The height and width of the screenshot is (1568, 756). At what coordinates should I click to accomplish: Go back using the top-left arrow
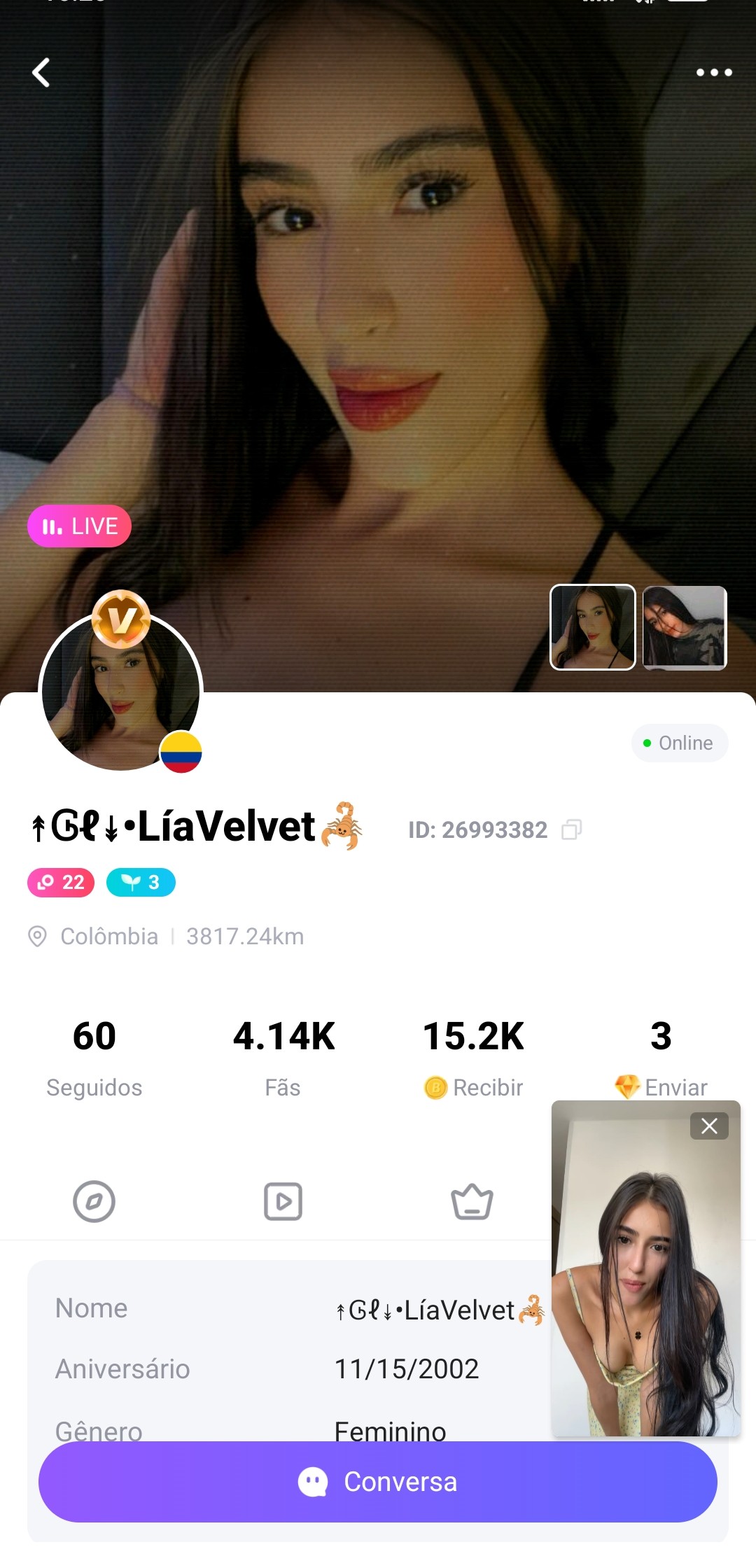(42, 72)
